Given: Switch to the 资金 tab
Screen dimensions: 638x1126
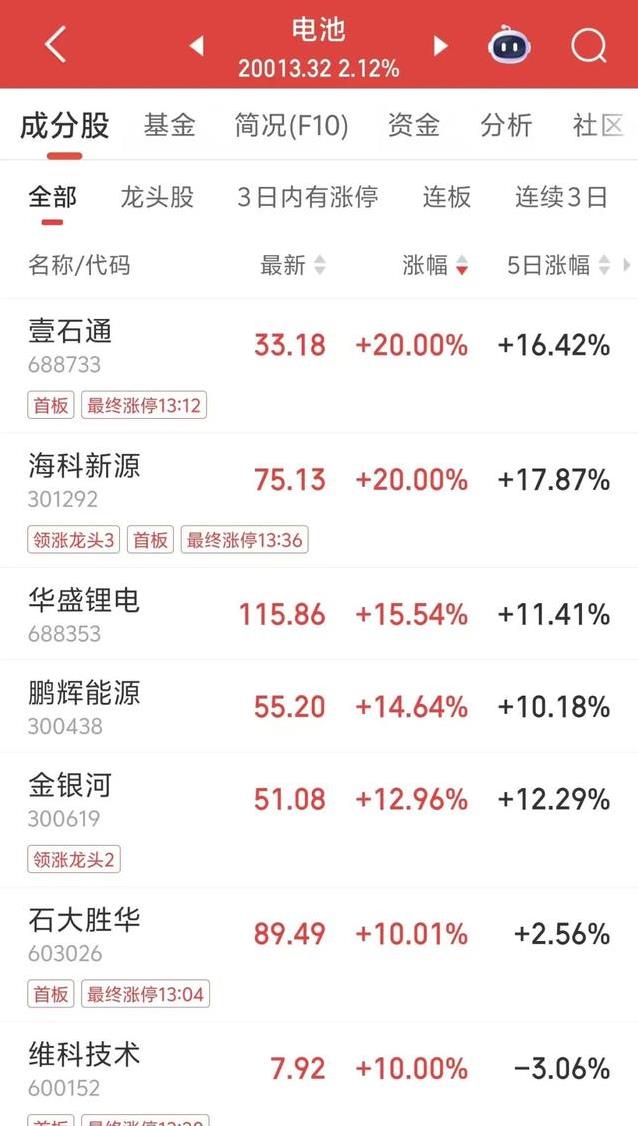Looking at the screenshot, I should [414, 126].
